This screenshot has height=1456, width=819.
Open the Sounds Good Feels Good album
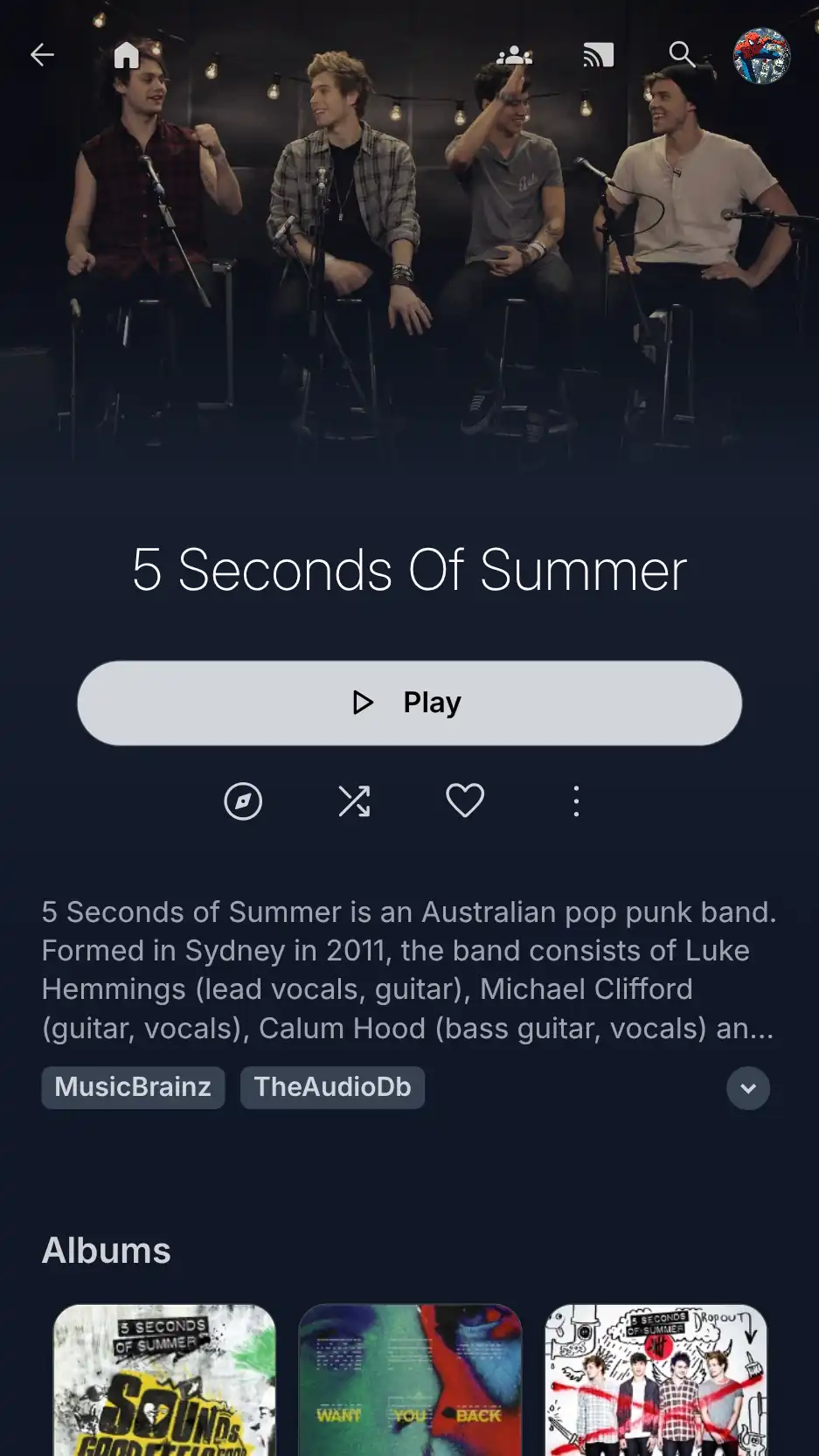[x=164, y=1381]
